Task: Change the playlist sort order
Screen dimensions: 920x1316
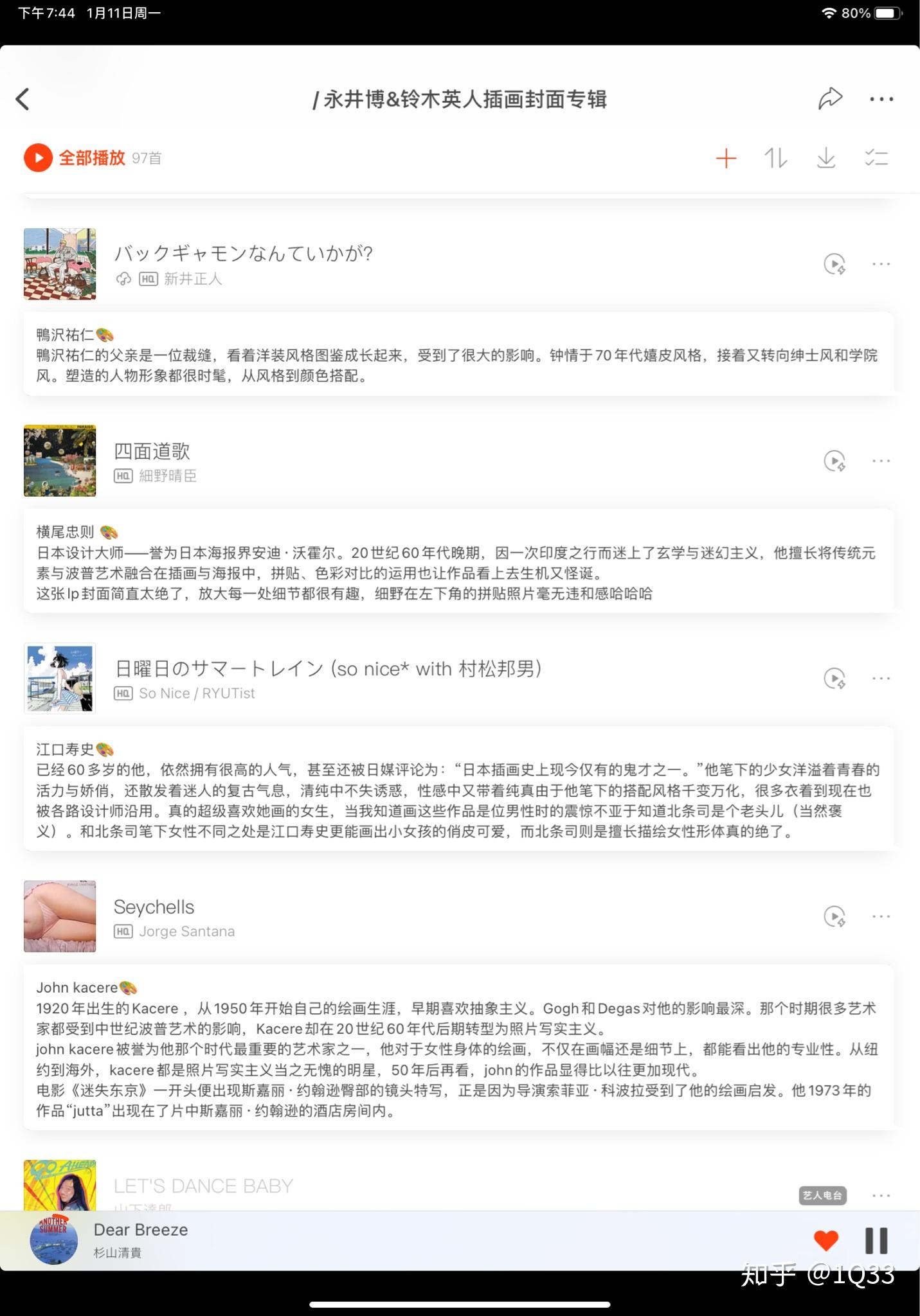Action: click(775, 158)
